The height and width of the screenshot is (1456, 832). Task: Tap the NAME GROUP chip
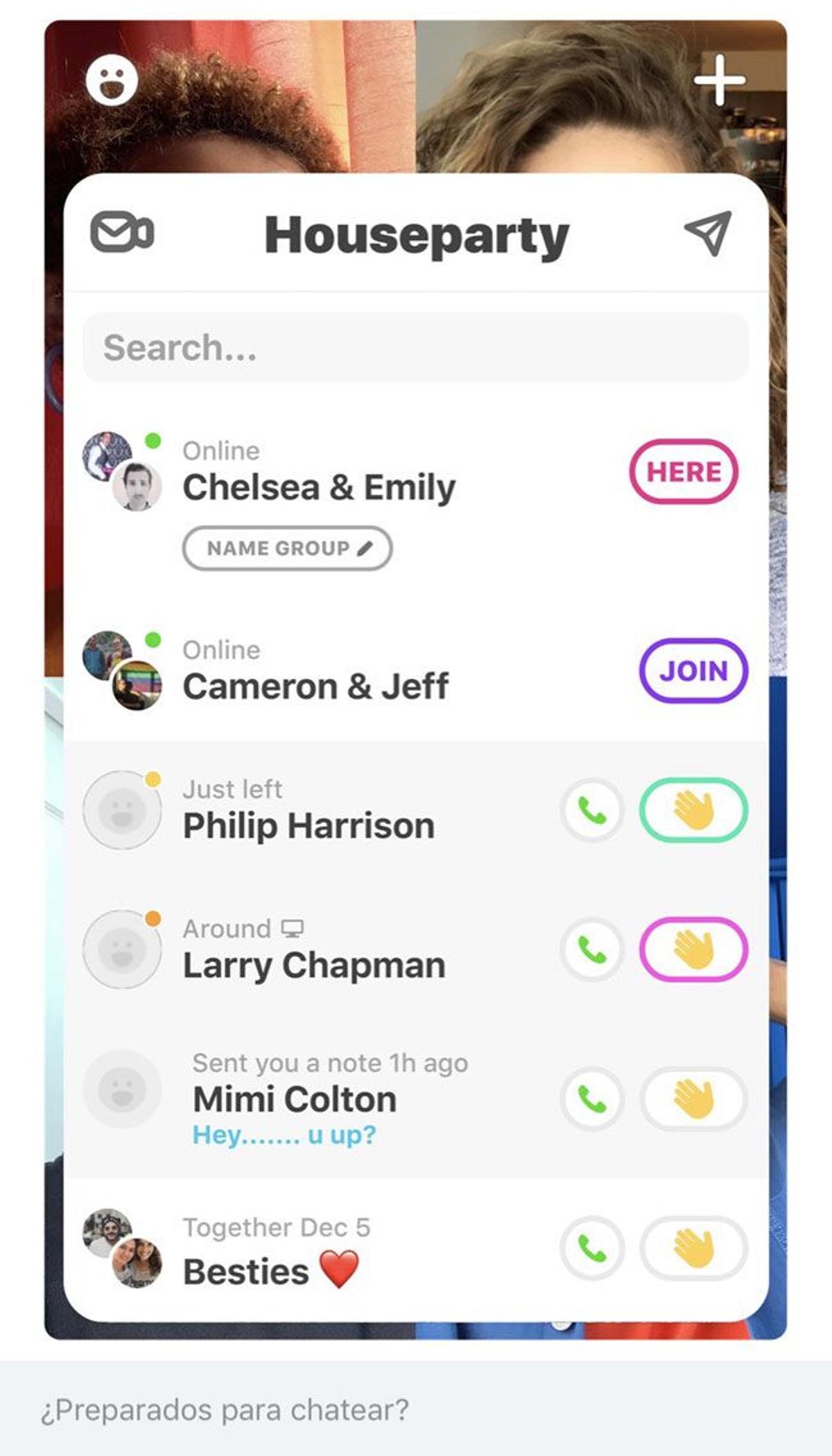tap(287, 548)
